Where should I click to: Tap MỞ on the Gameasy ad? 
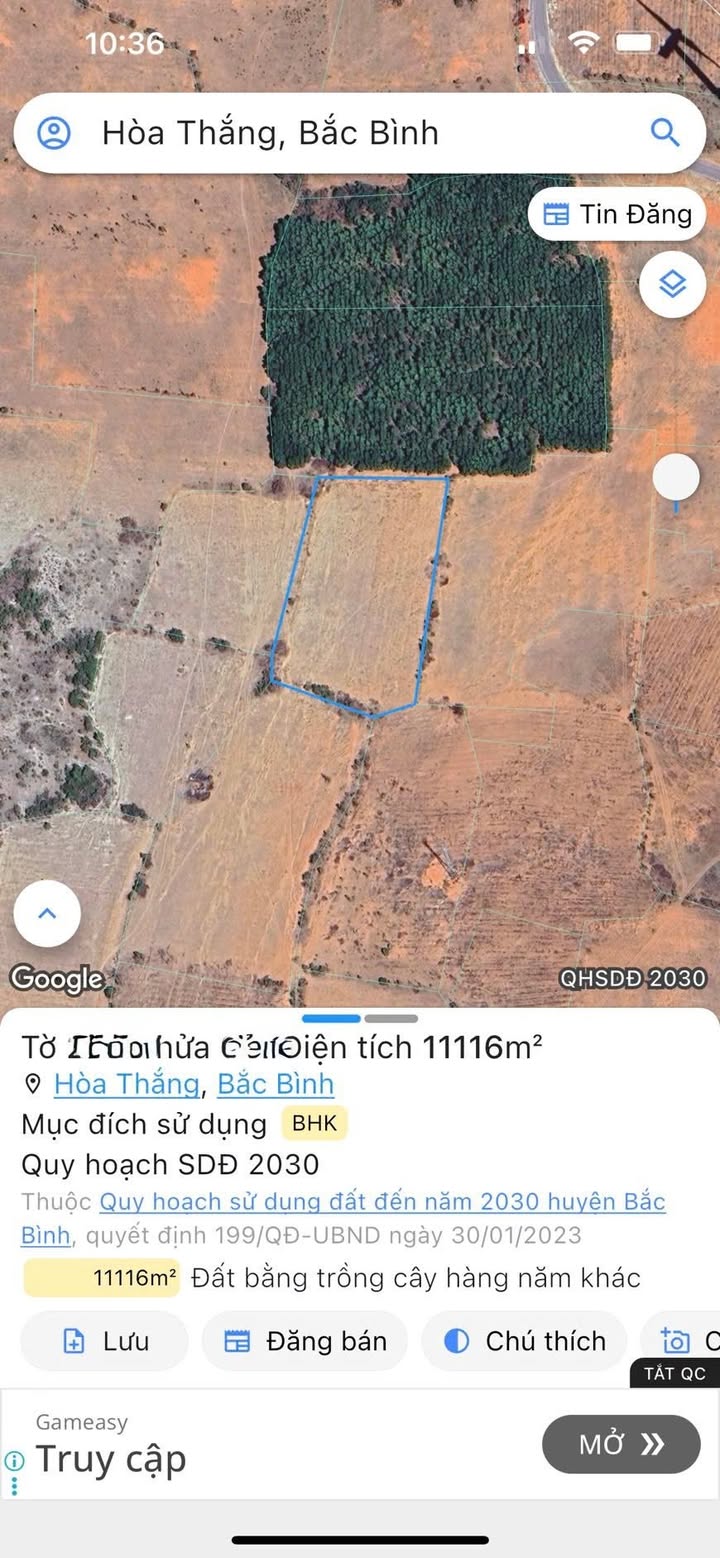(x=621, y=1444)
